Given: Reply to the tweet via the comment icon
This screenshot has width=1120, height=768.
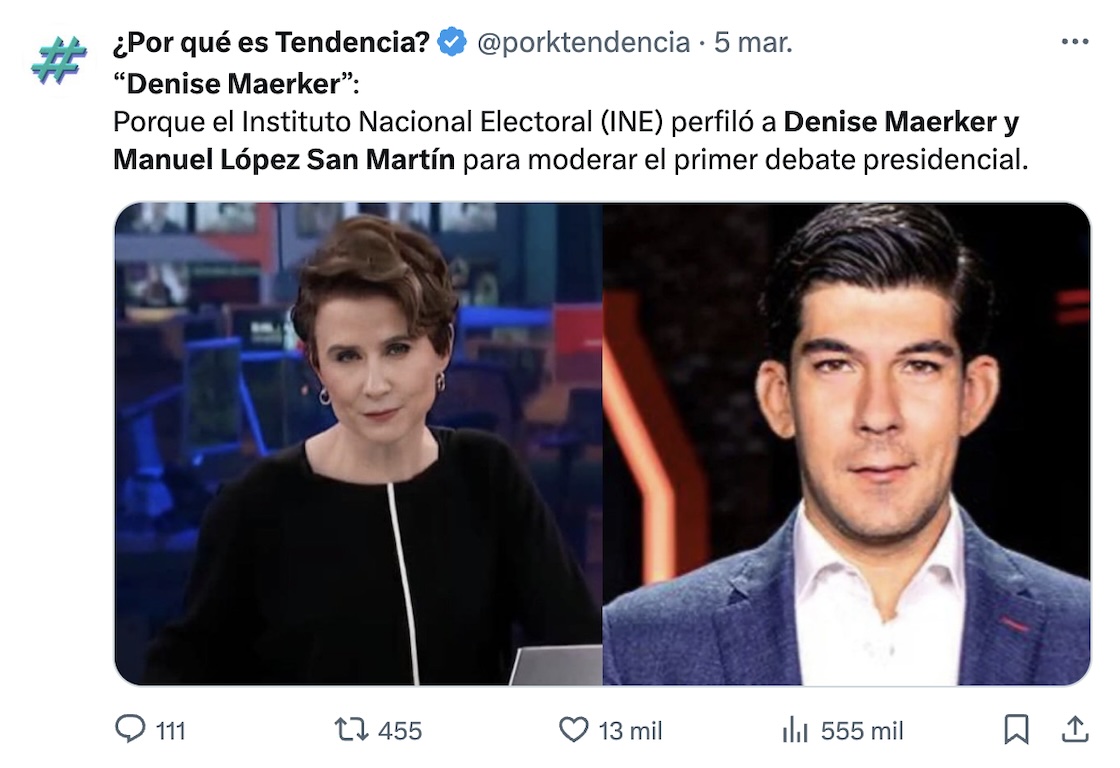Looking at the screenshot, I should 130,730.
